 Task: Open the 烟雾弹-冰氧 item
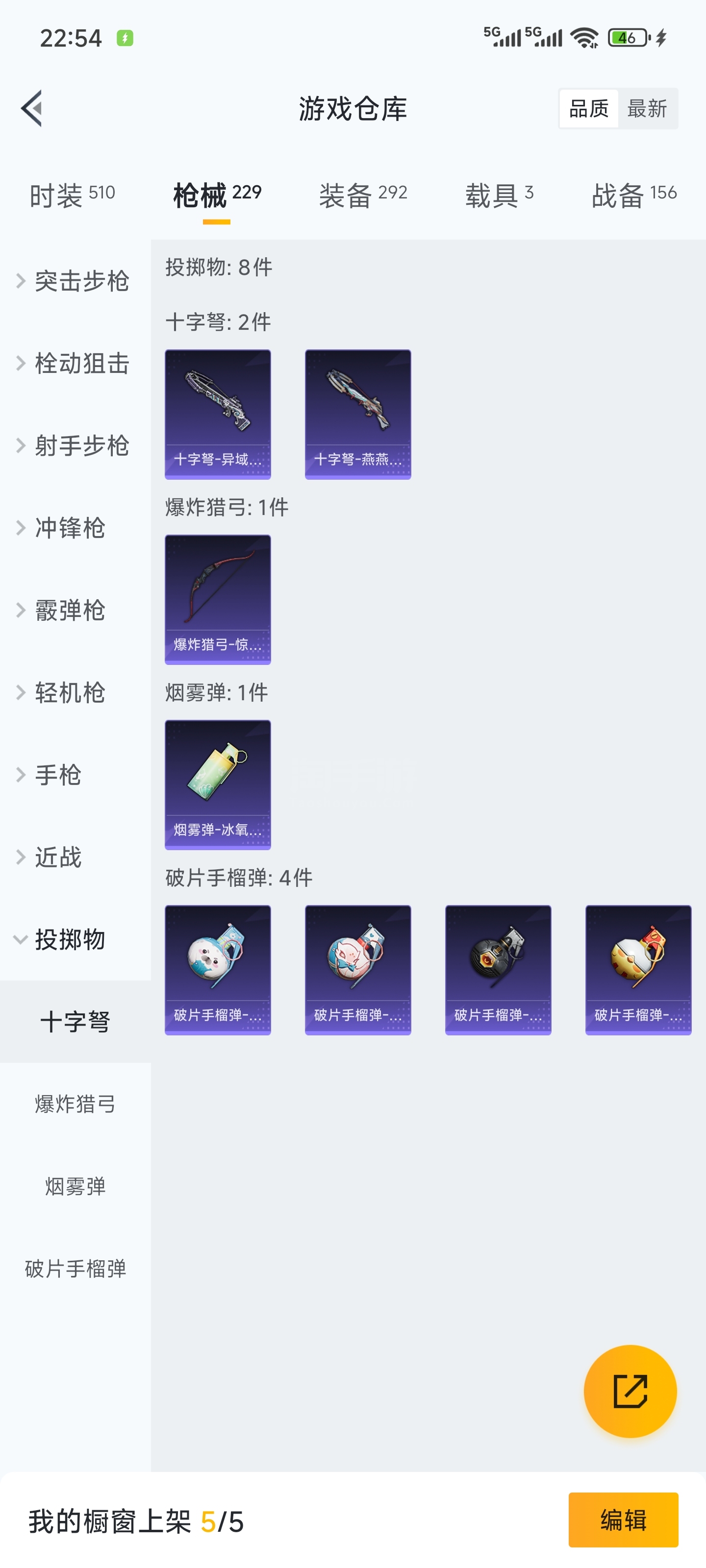click(x=218, y=784)
